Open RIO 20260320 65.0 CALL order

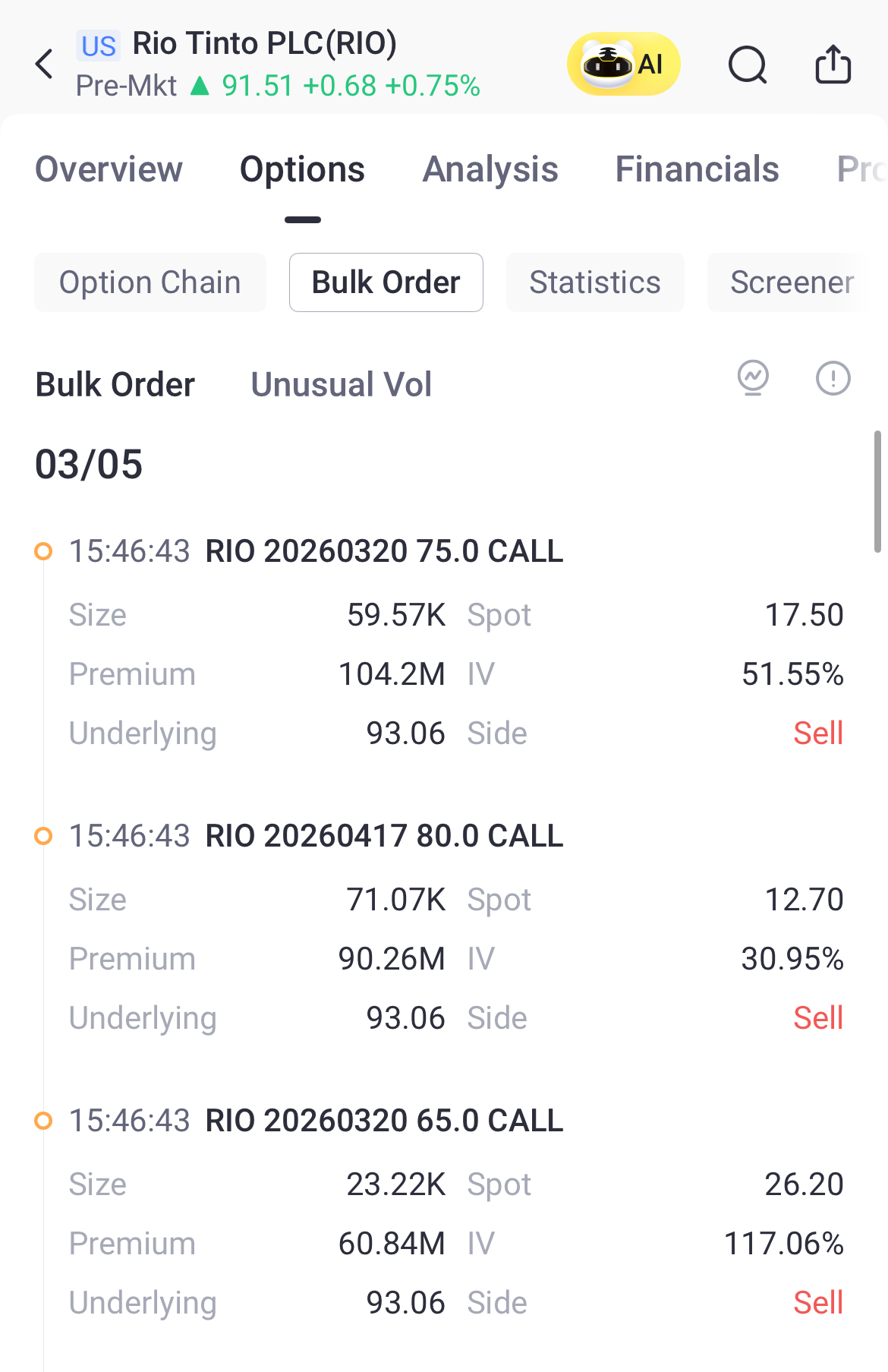coord(384,1121)
